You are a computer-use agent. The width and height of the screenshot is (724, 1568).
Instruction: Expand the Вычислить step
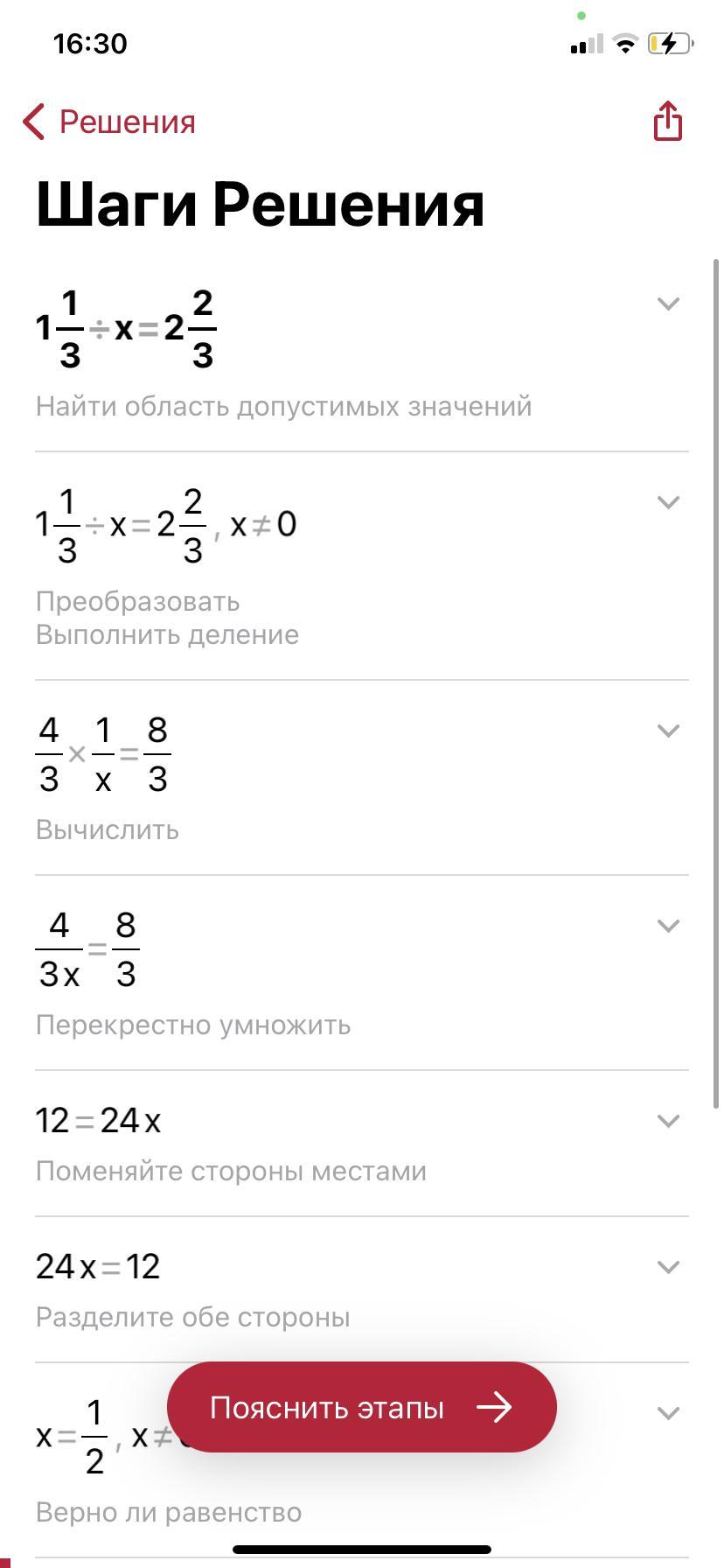[x=668, y=731]
